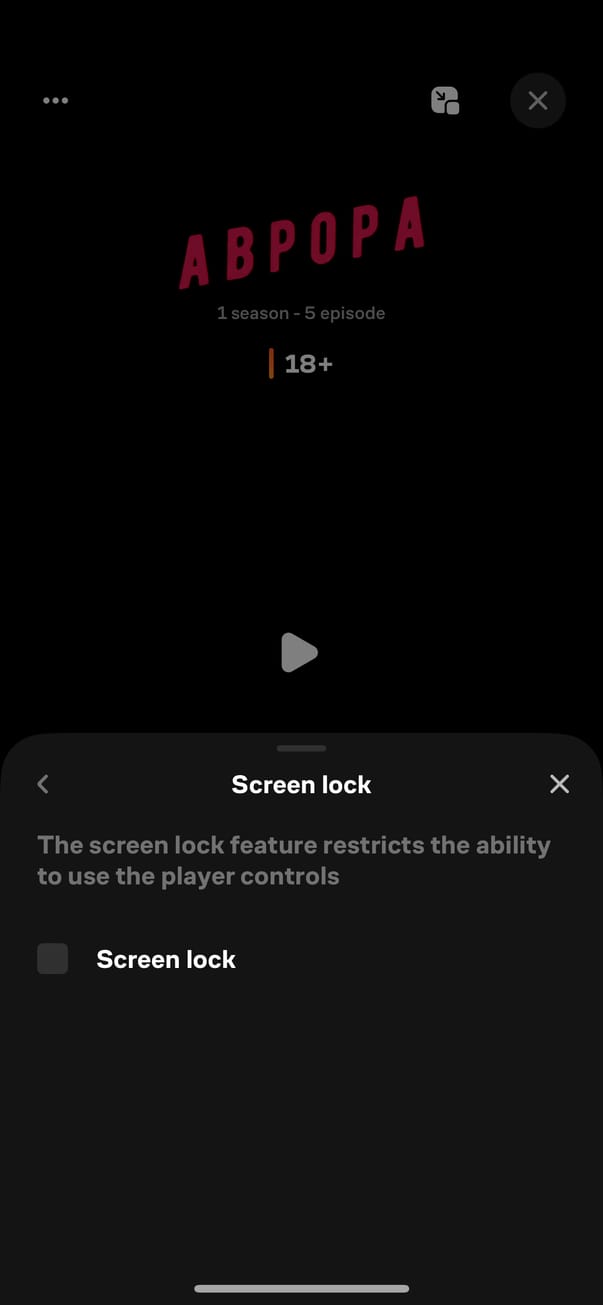Open the three-dot overflow menu
Viewport: 603px width, 1305px height.
(x=56, y=100)
